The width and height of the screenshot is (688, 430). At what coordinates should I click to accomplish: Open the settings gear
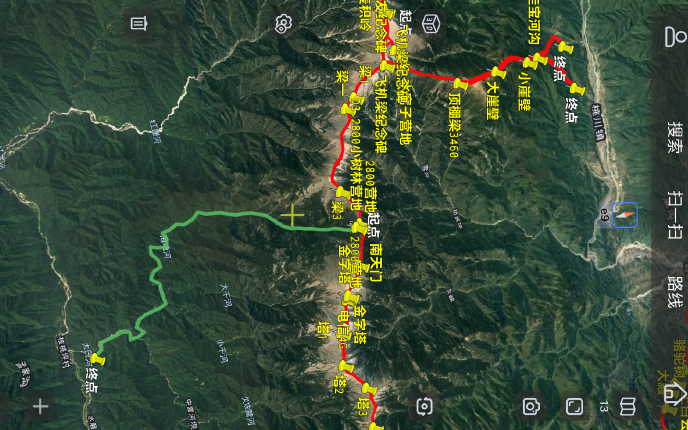[285, 24]
